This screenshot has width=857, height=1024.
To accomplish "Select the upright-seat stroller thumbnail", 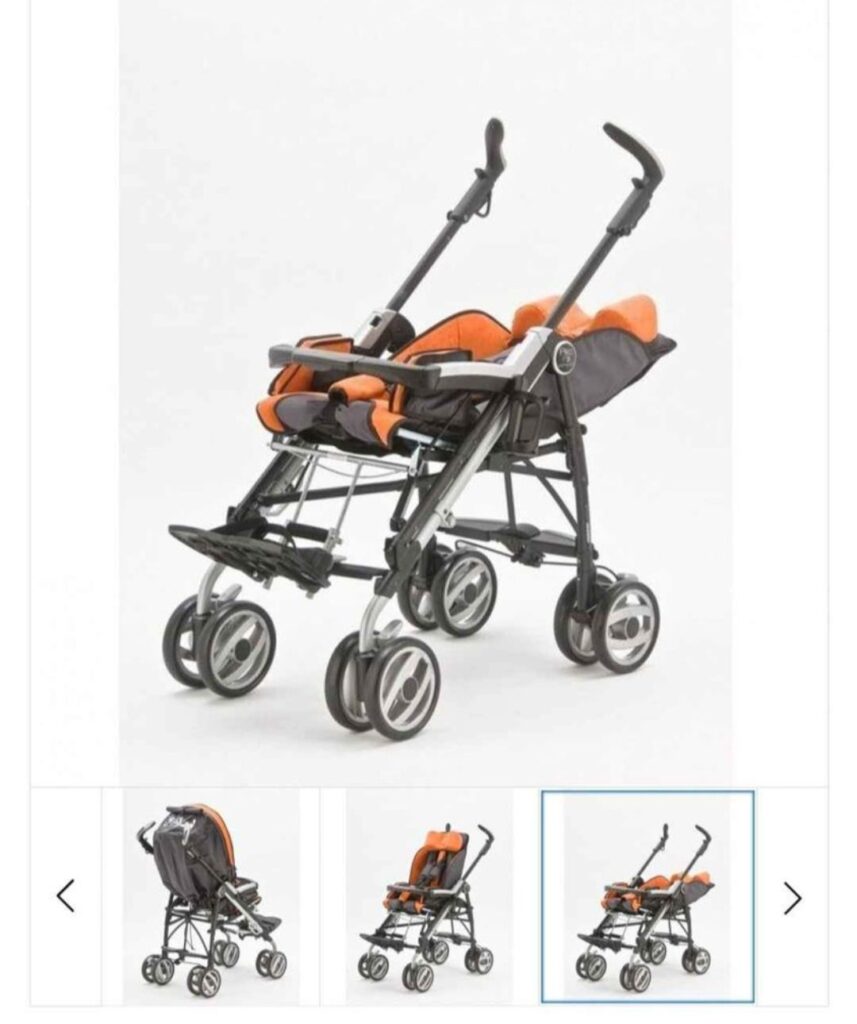I will [429, 896].
